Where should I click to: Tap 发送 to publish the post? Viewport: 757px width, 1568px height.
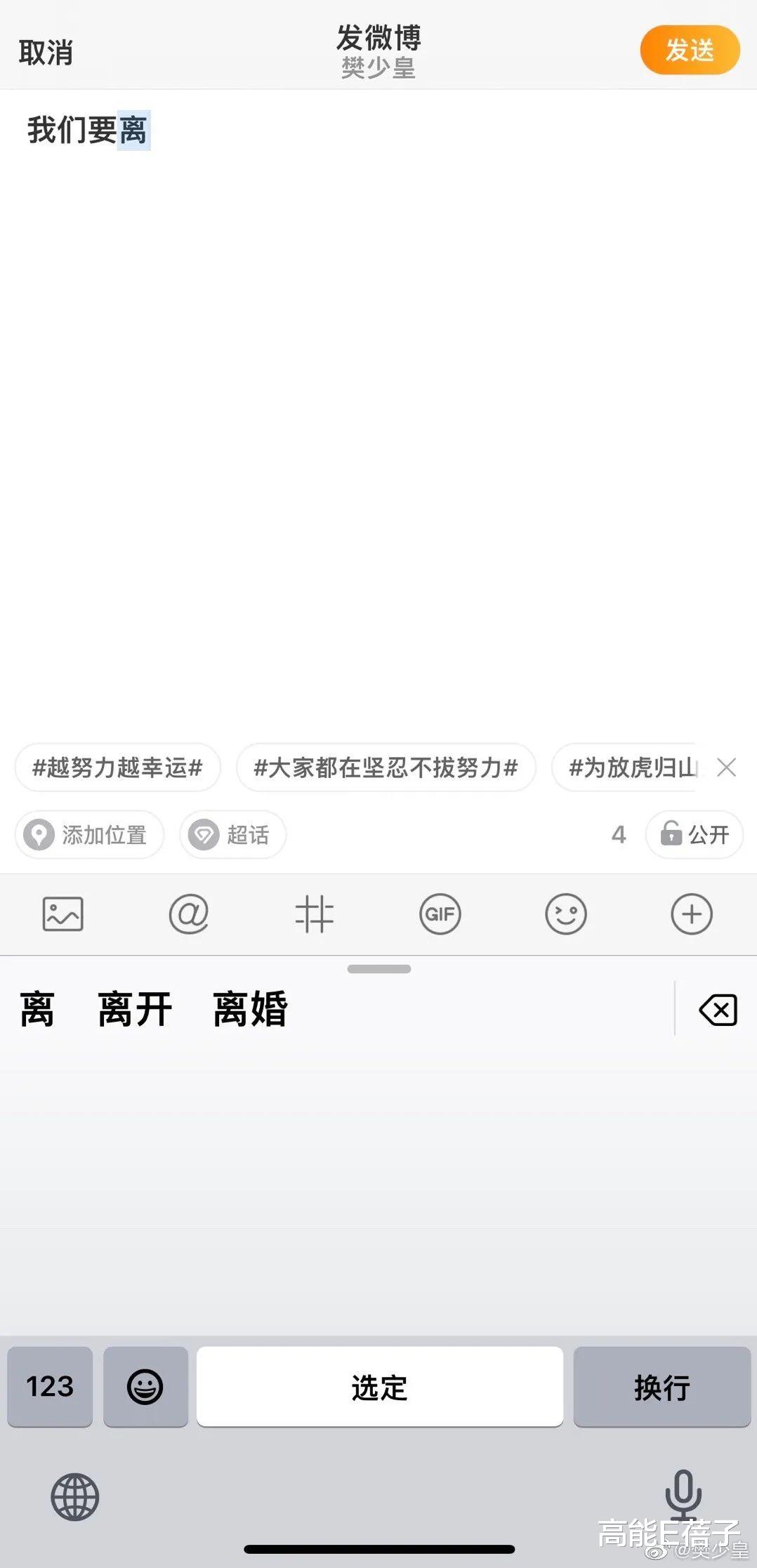pyautogui.click(x=690, y=49)
